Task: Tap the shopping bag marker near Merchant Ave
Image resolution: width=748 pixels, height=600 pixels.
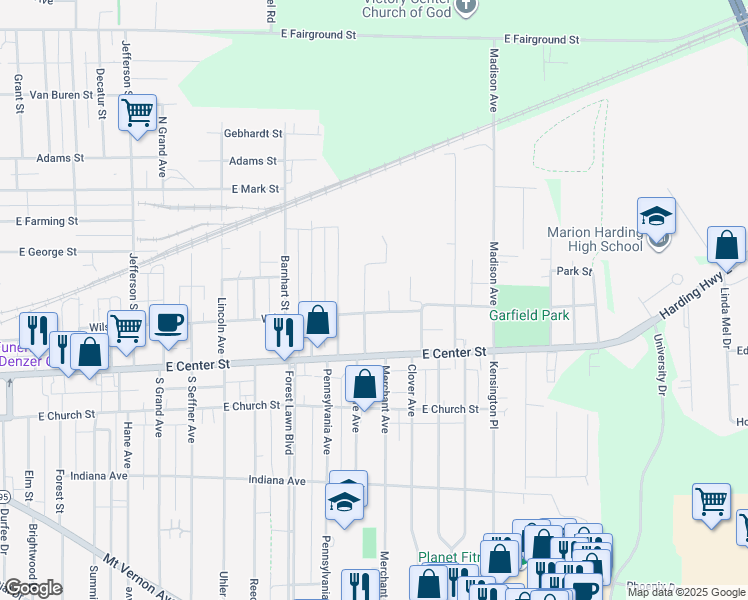Action: tap(364, 384)
